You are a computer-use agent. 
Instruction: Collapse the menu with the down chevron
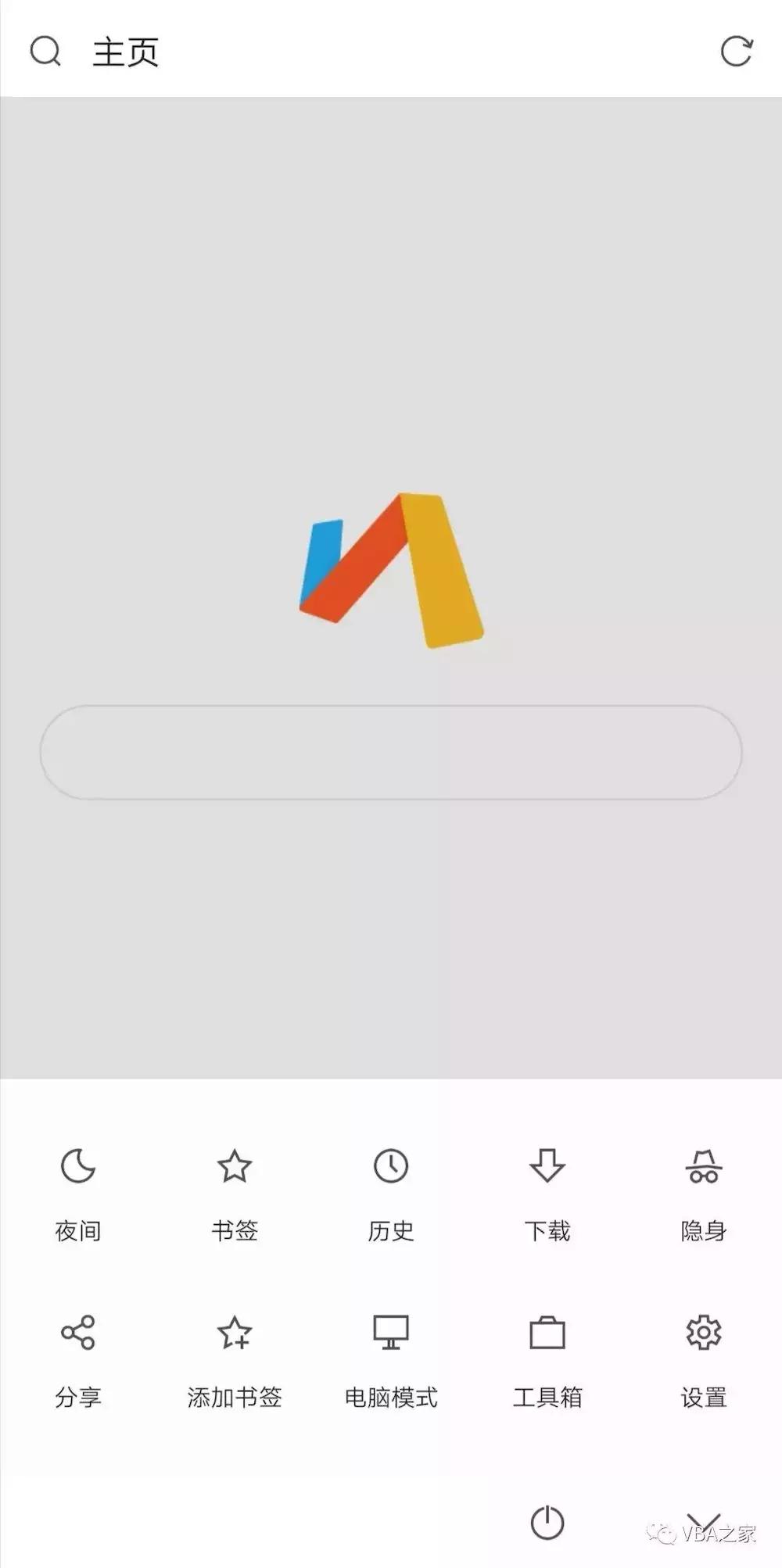point(704,1520)
